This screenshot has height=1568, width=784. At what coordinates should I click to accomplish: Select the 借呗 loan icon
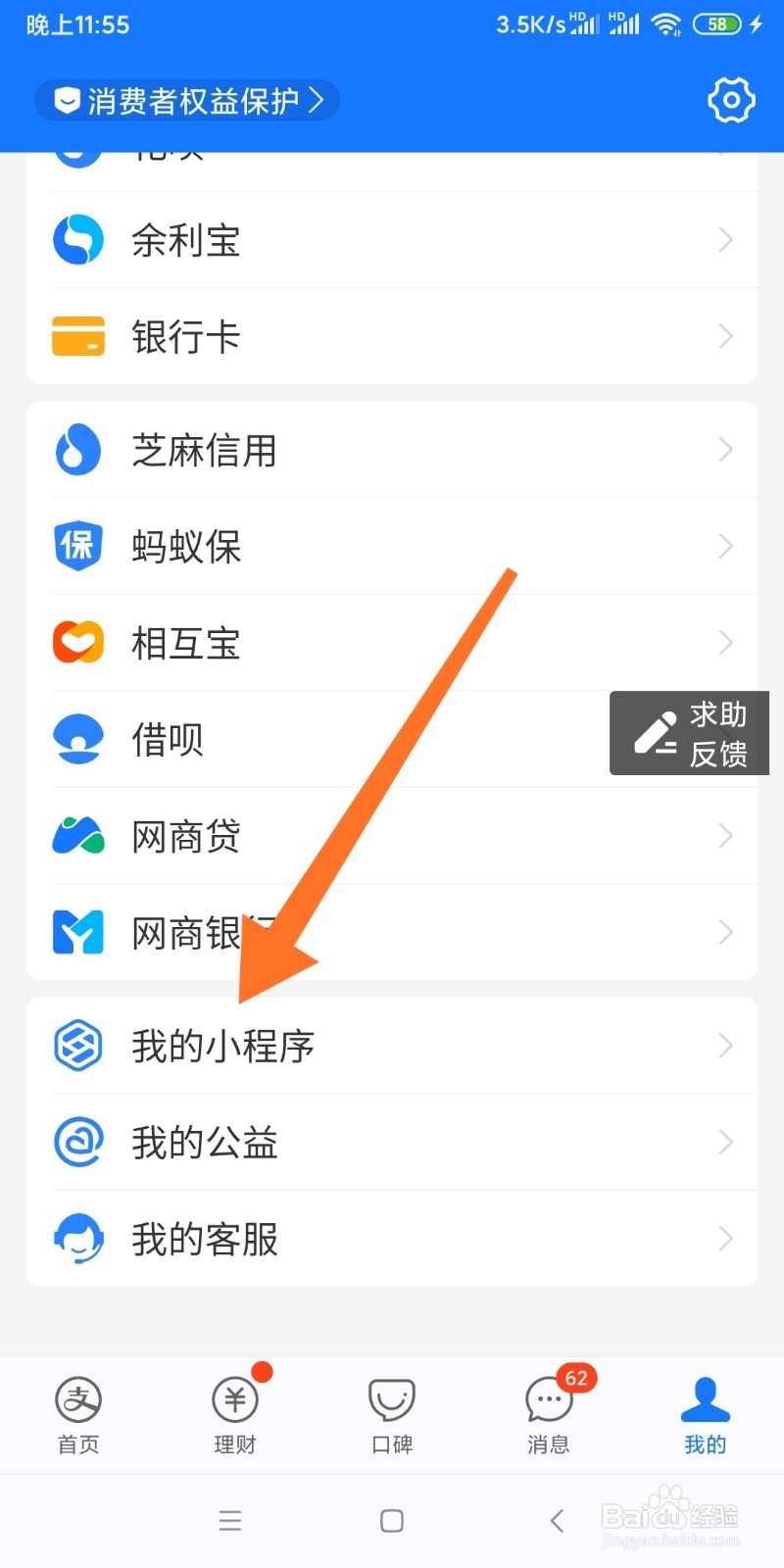77,739
